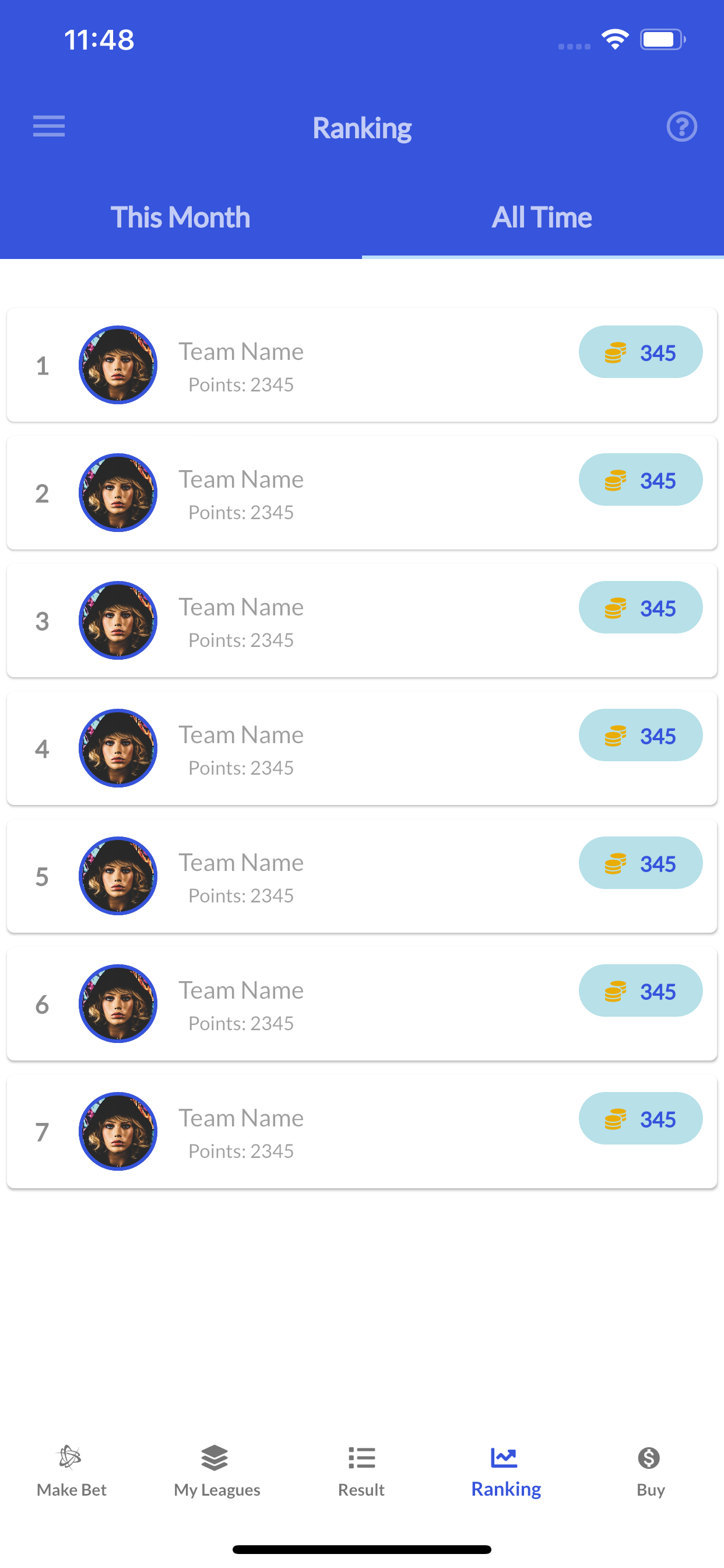This screenshot has height=1568, width=724.
Task: Open the hamburger drawer menu
Action: [48, 127]
